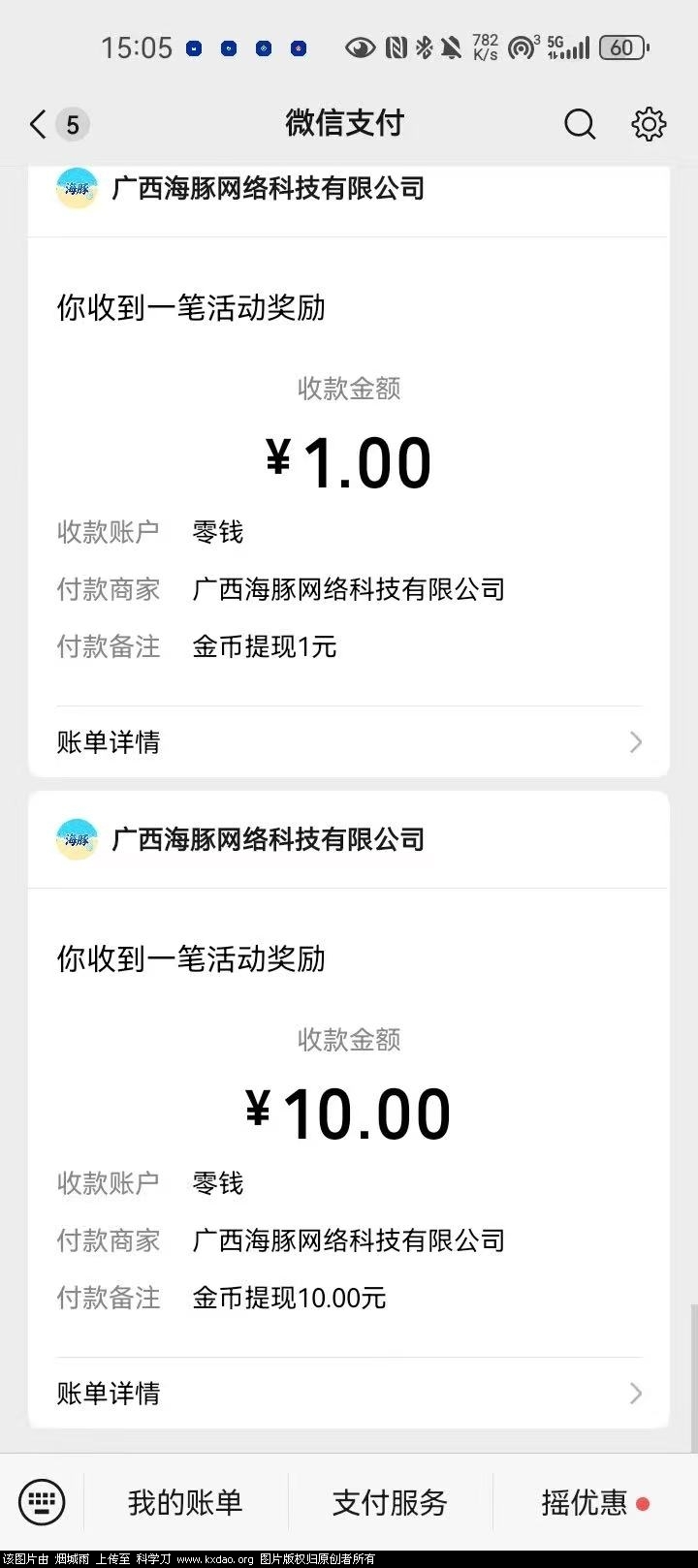Open the 支付服务 menu
698x1568 pixels.
[390, 1503]
